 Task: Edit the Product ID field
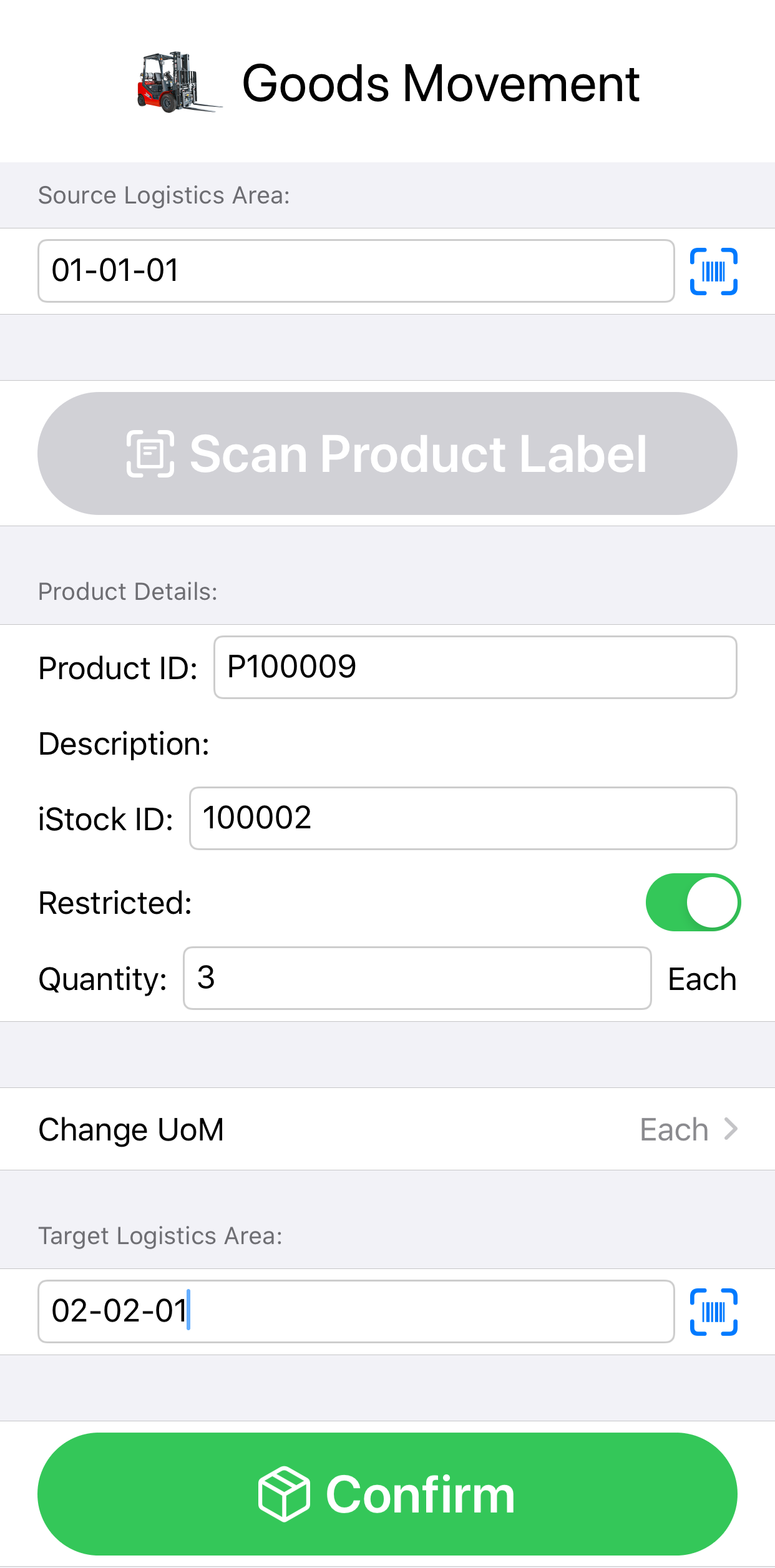click(474, 667)
